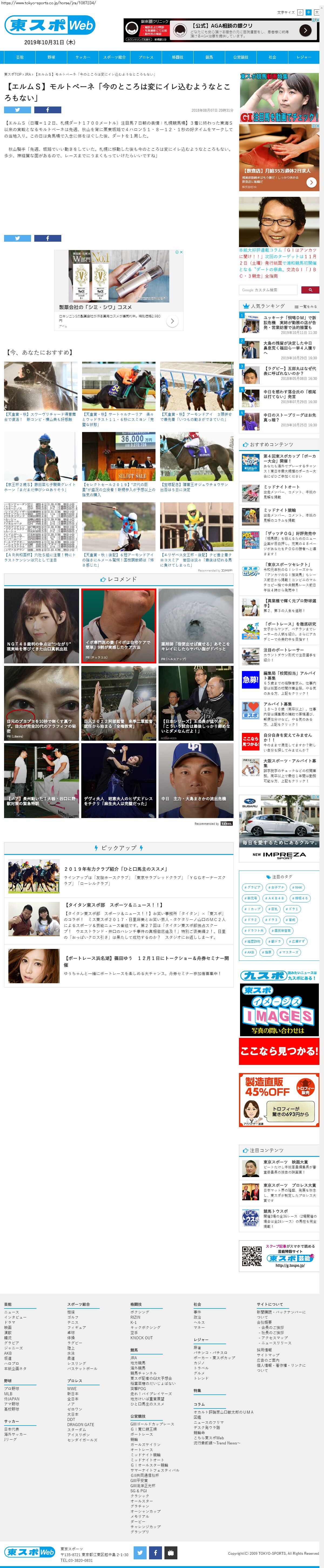Viewport: 324px width, 1568px height.
Task: Open recommended article ミッドナイトオート
Action: [x=280, y=487]
